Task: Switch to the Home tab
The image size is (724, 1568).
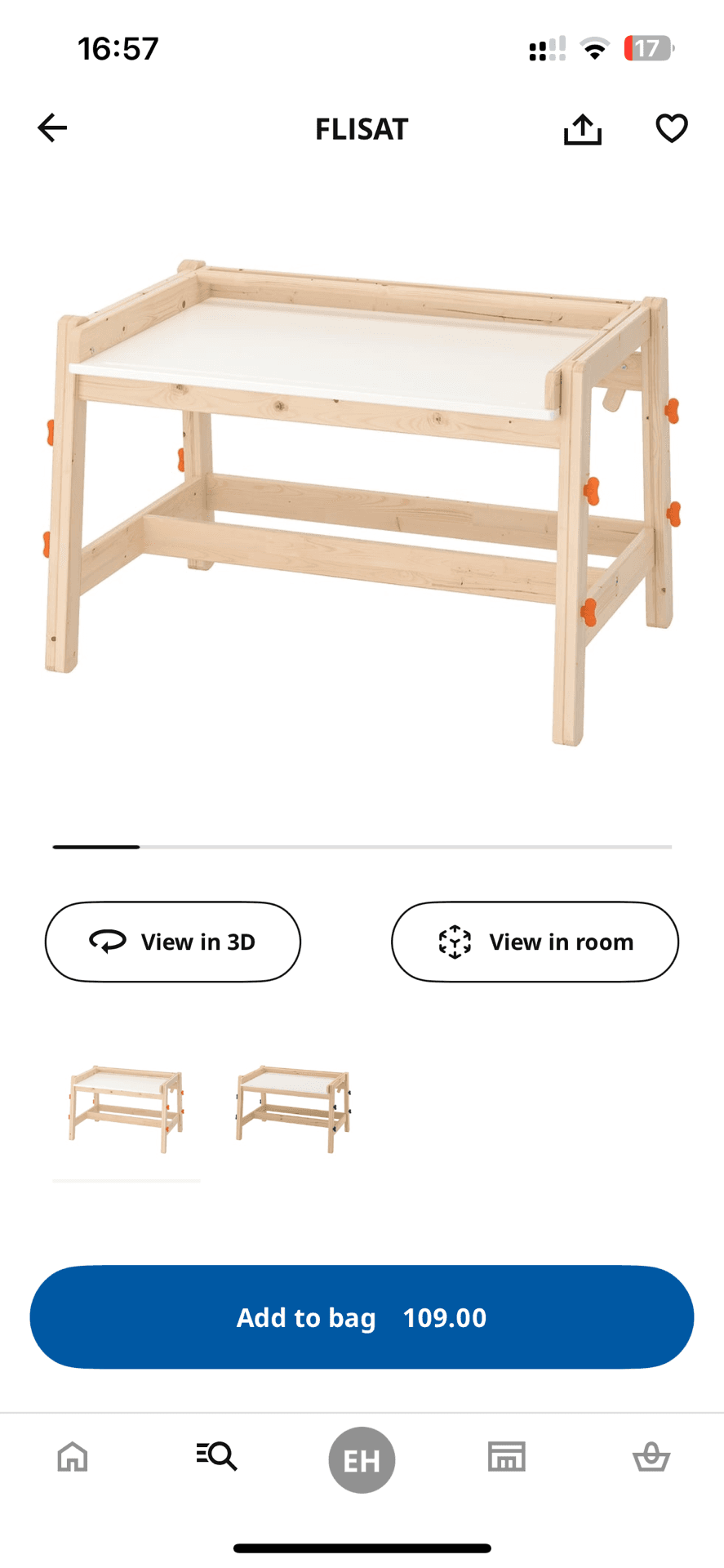Action: pyautogui.click(x=73, y=1456)
